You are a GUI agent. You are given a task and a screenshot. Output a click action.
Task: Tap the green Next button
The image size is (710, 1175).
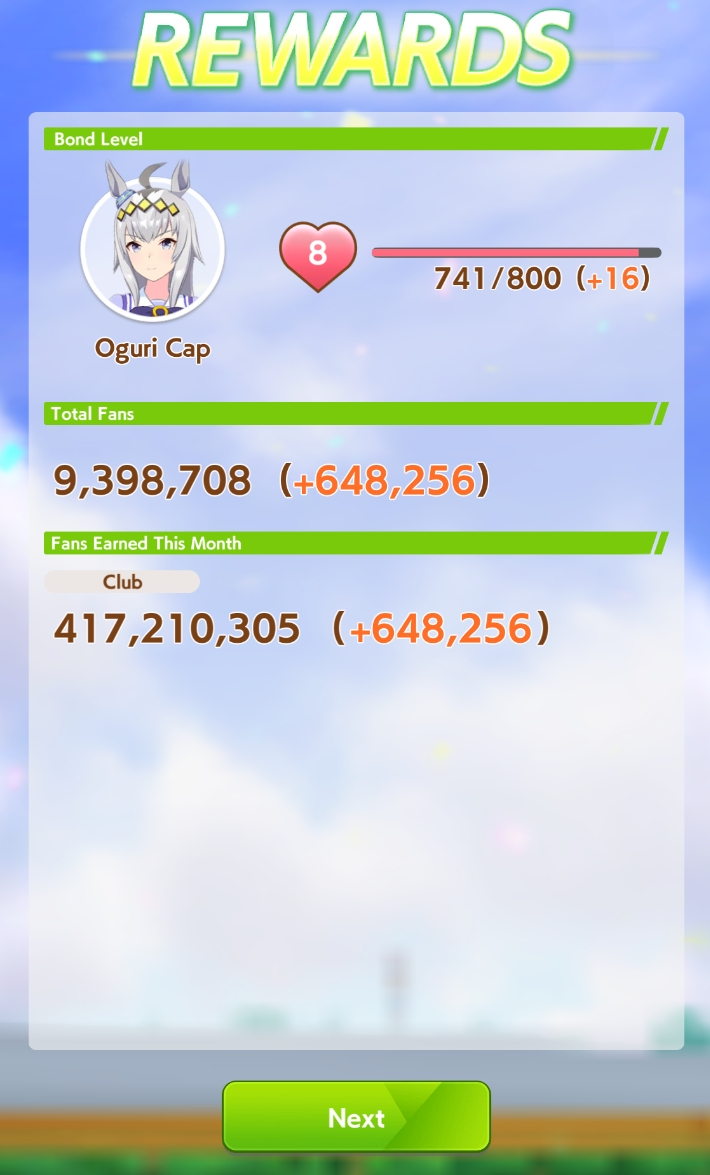point(356,1116)
